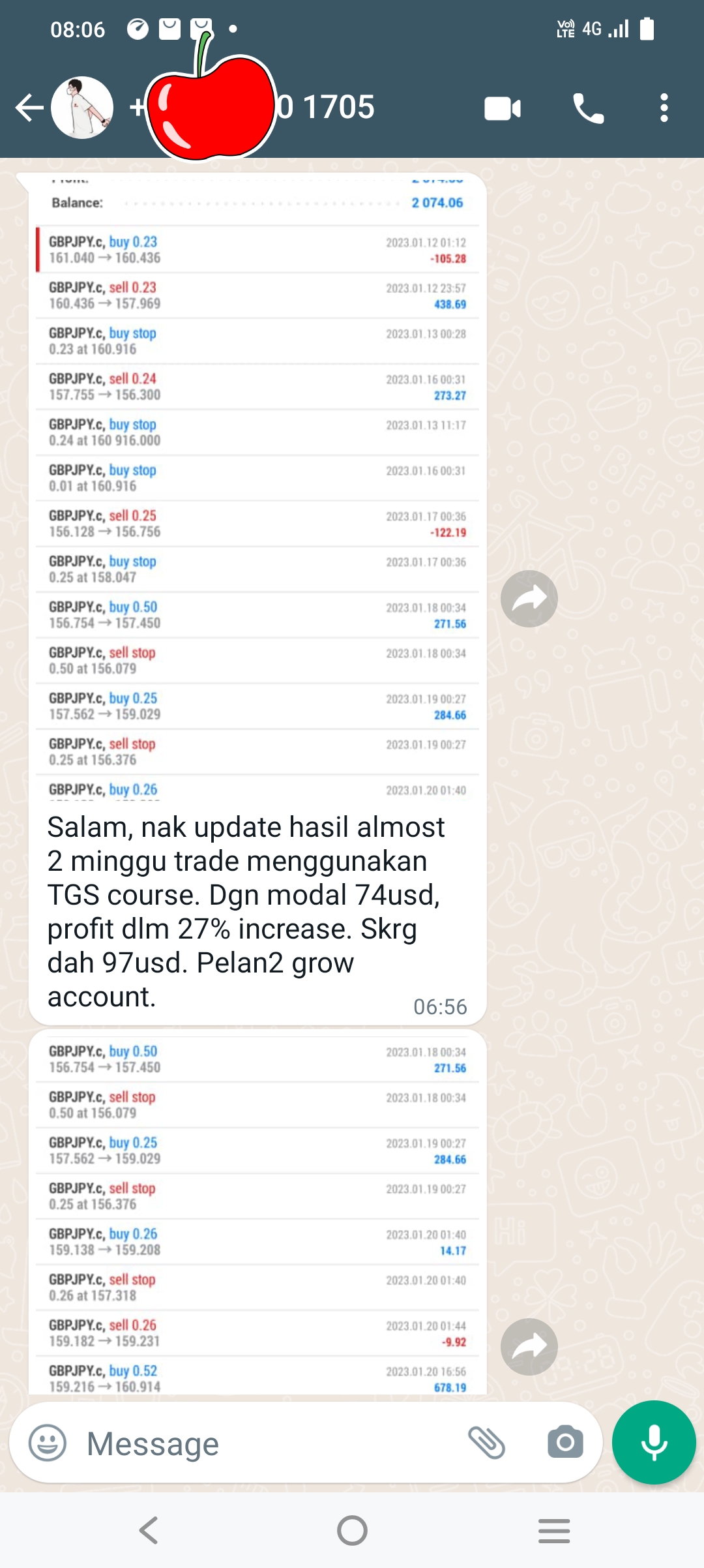Open the camera from the message bar
The height and width of the screenshot is (1568, 704).
click(x=566, y=1442)
